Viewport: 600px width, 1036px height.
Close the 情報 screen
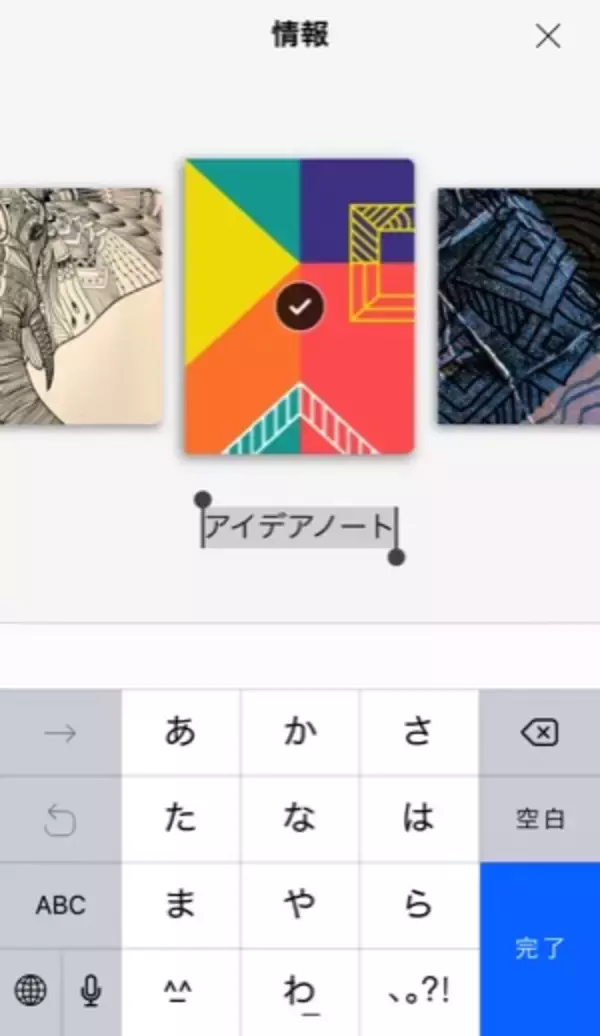(x=548, y=37)
